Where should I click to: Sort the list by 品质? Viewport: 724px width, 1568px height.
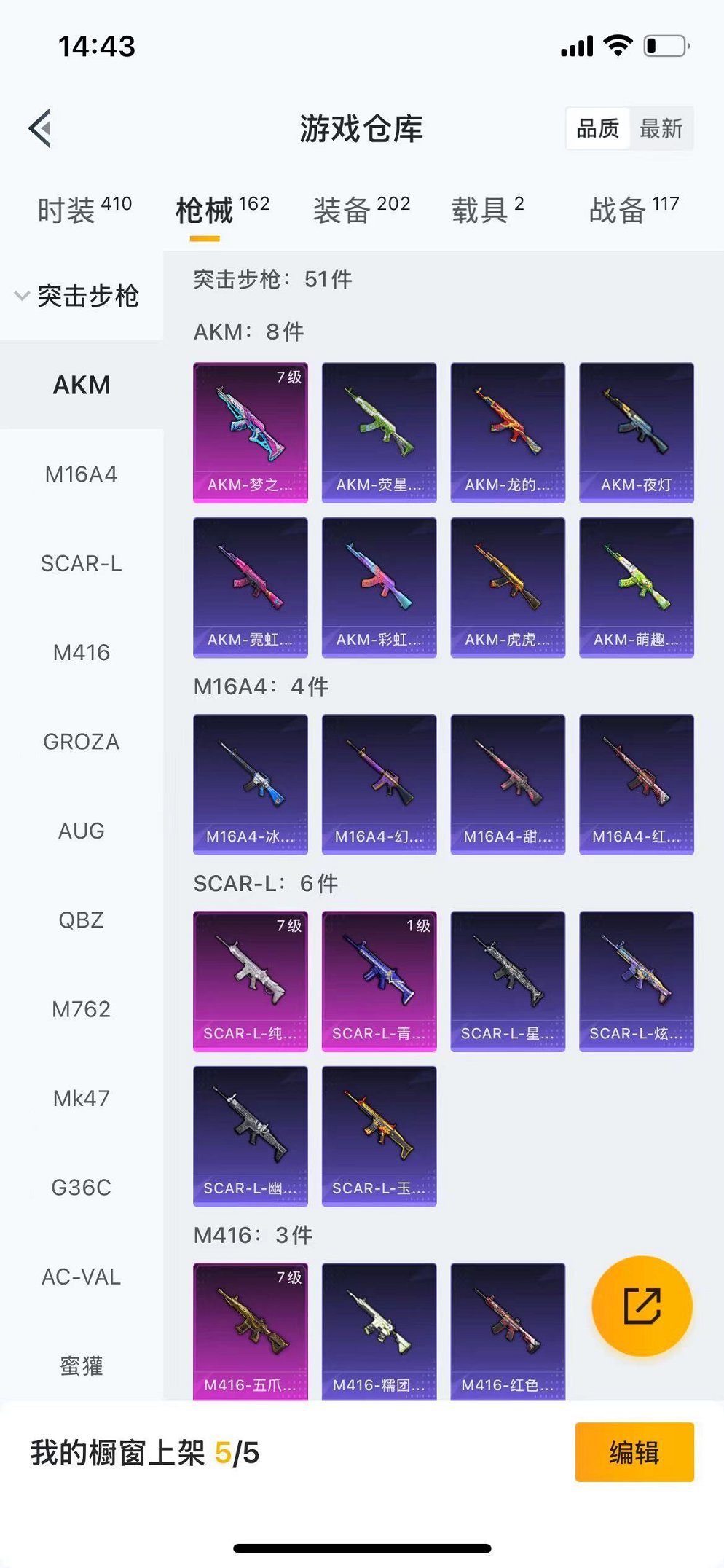tap(597, 129)
